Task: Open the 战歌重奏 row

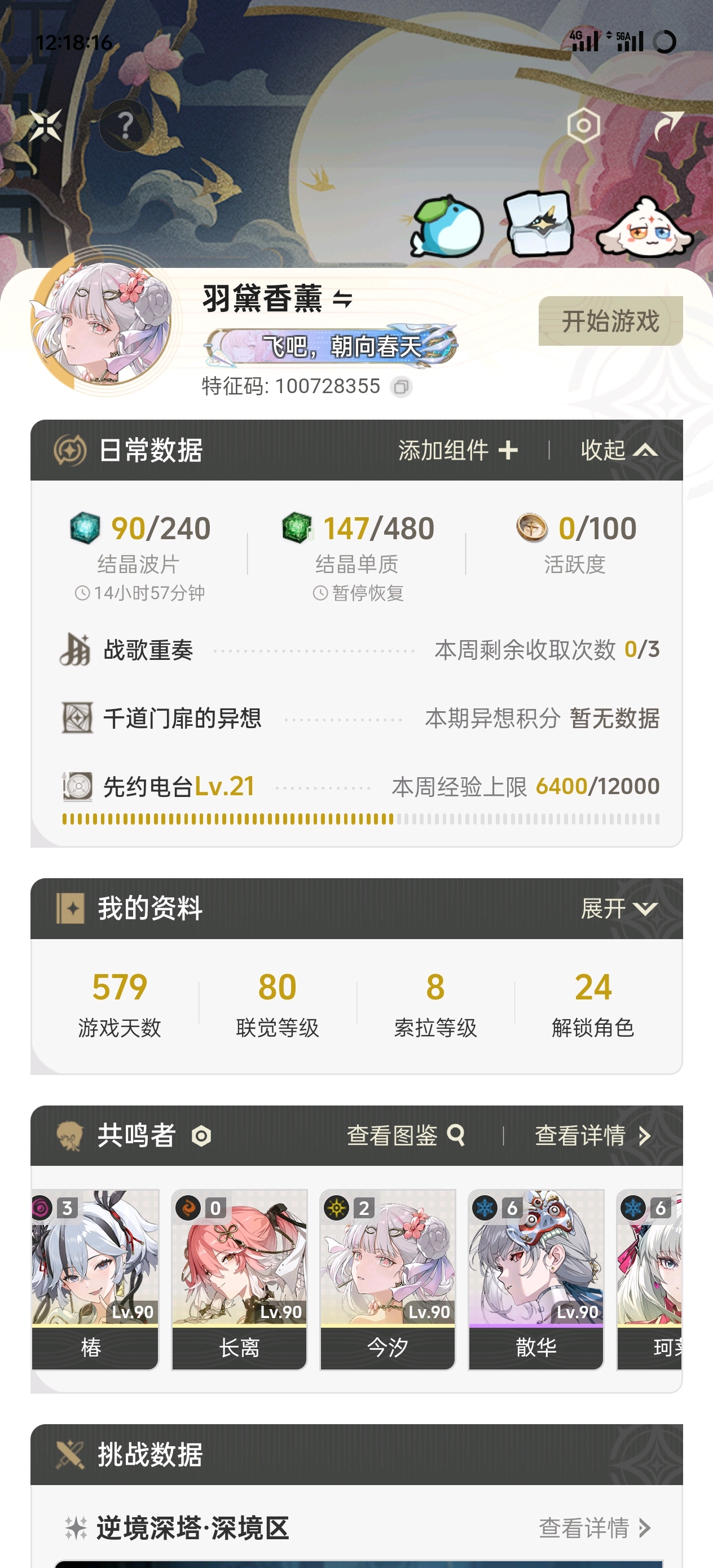Action: click(359, 649)
